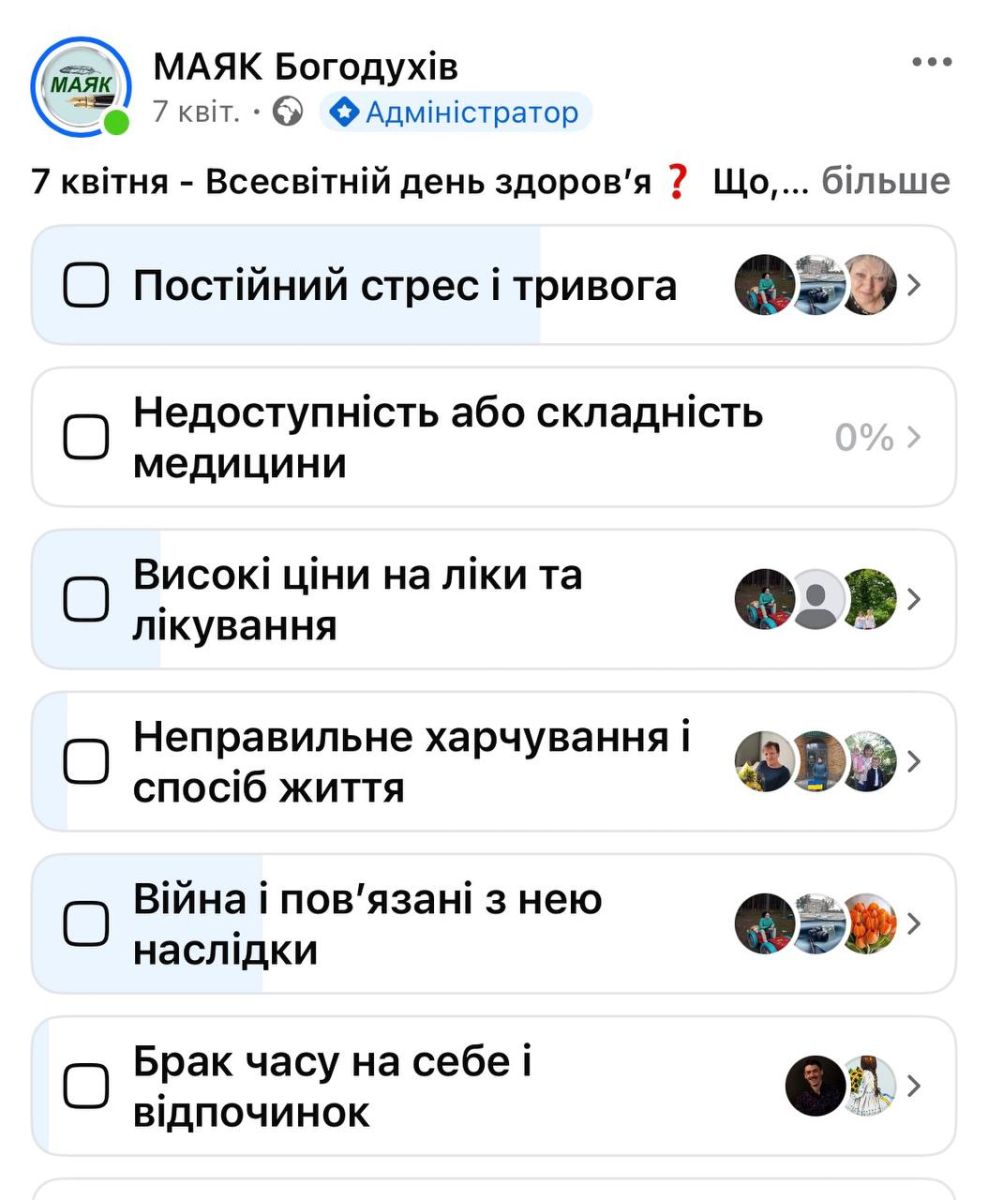This screenshot has width=988, height=1200.
Task: Expand post text with більше link
Action: 885,181
